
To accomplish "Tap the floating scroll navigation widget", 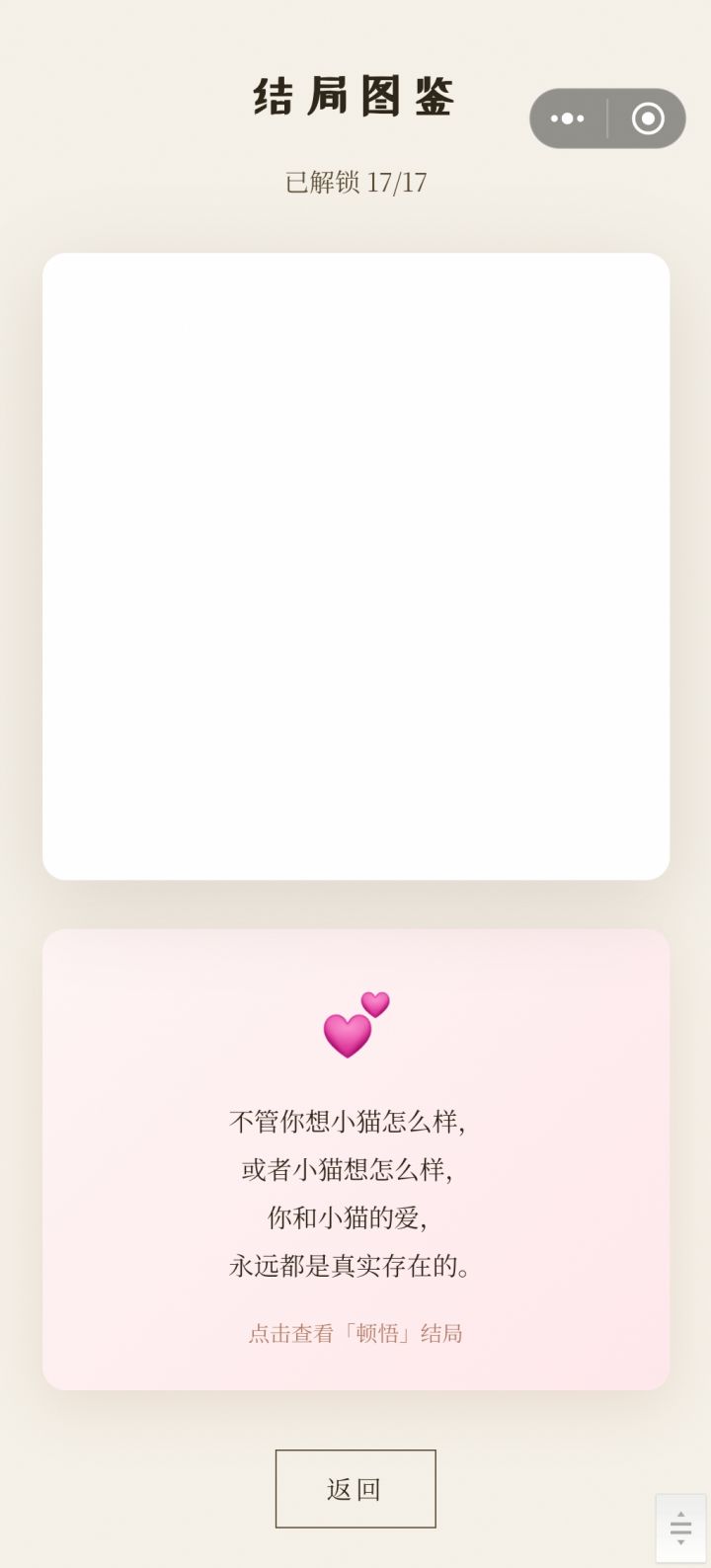I will click(680, 1527).
